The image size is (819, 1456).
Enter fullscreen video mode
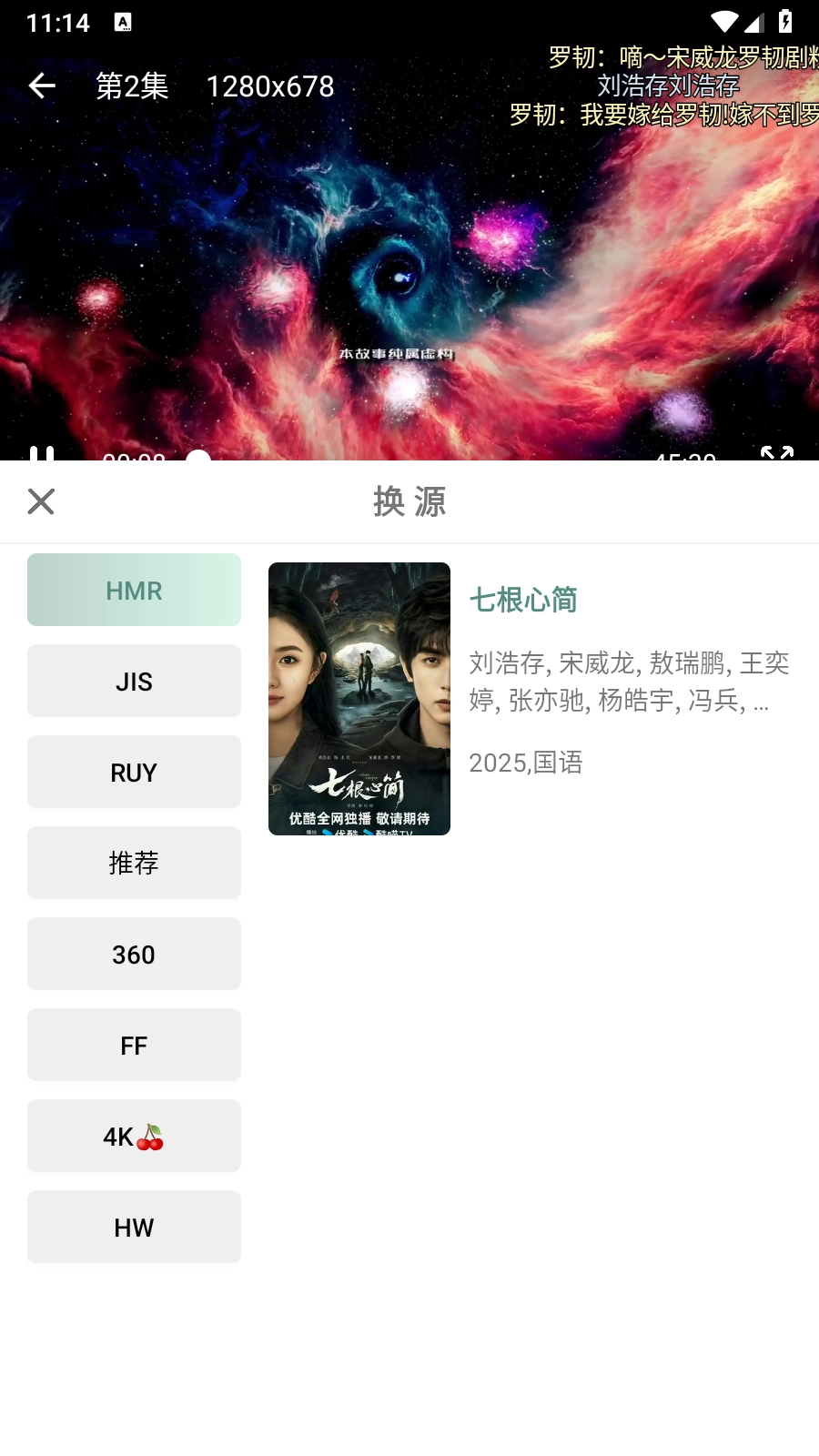click(776, 452)
